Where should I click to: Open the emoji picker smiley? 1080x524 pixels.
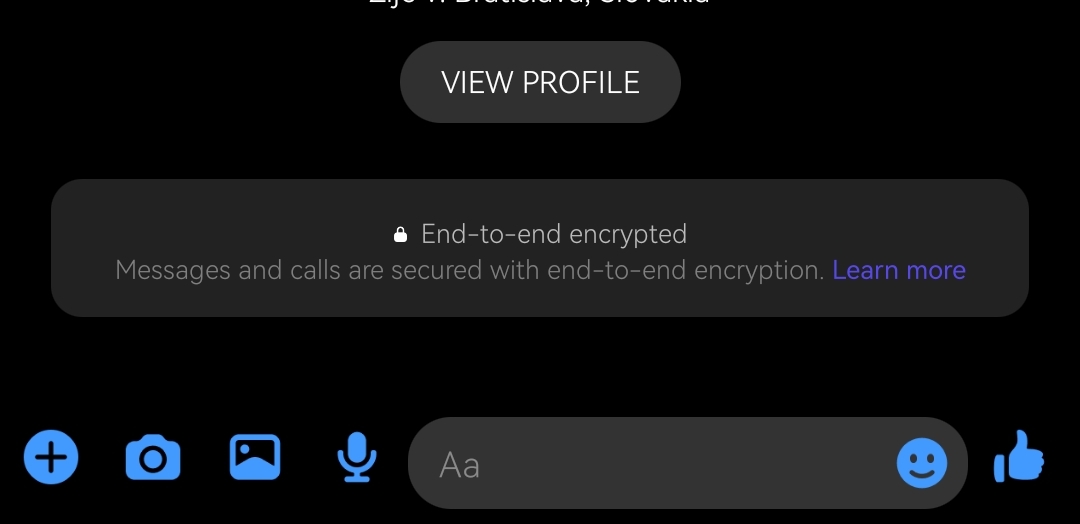pos(922,463)
